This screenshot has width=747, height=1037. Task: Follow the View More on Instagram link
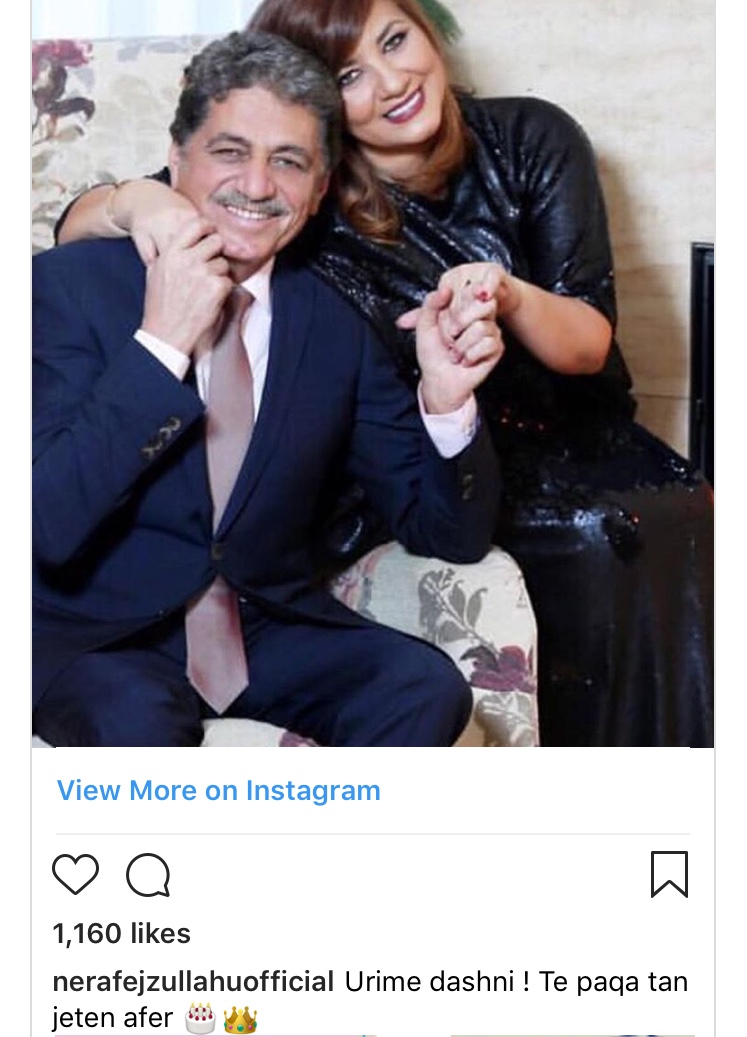pos(218,790)
